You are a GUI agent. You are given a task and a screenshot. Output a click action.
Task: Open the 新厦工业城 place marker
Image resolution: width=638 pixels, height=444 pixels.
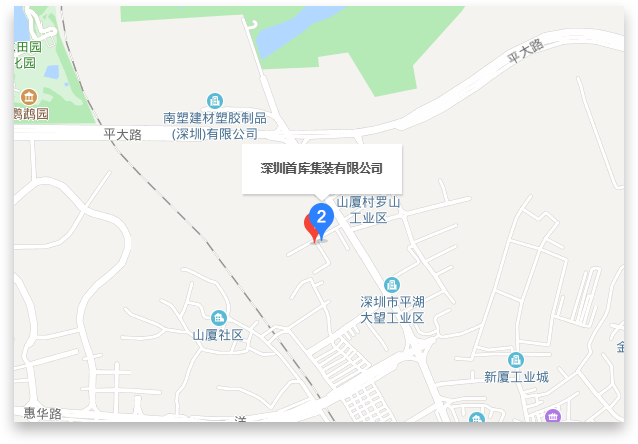point(516,360)
